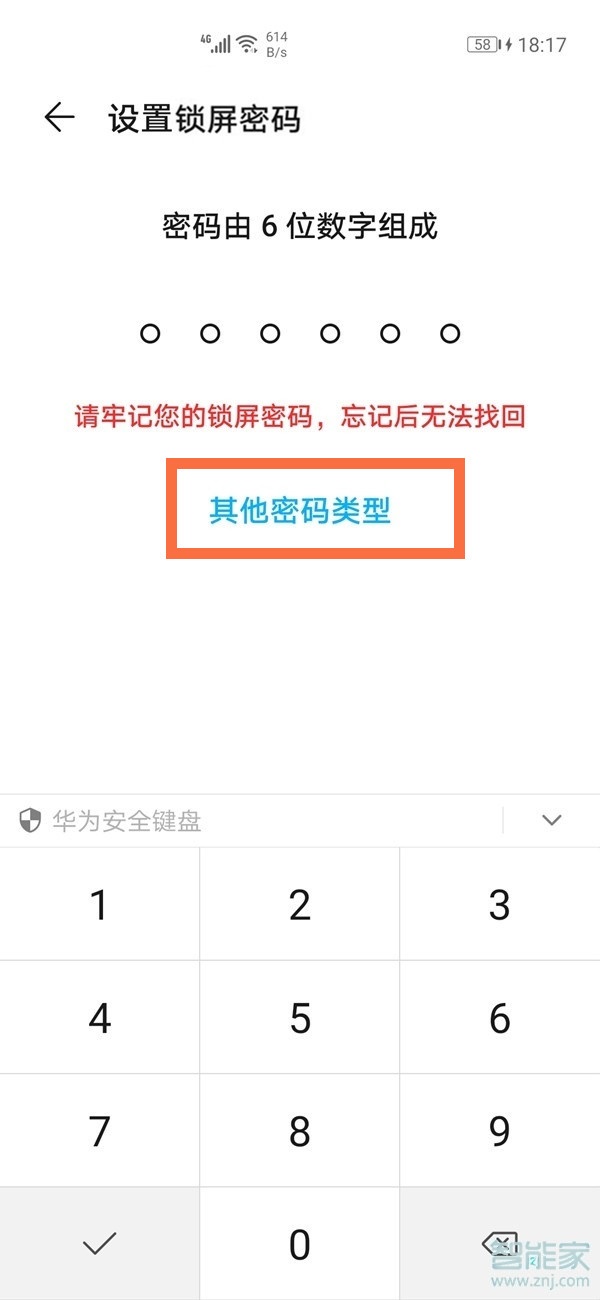Collapse the Huawei secure keyboard

coord(551,821)
